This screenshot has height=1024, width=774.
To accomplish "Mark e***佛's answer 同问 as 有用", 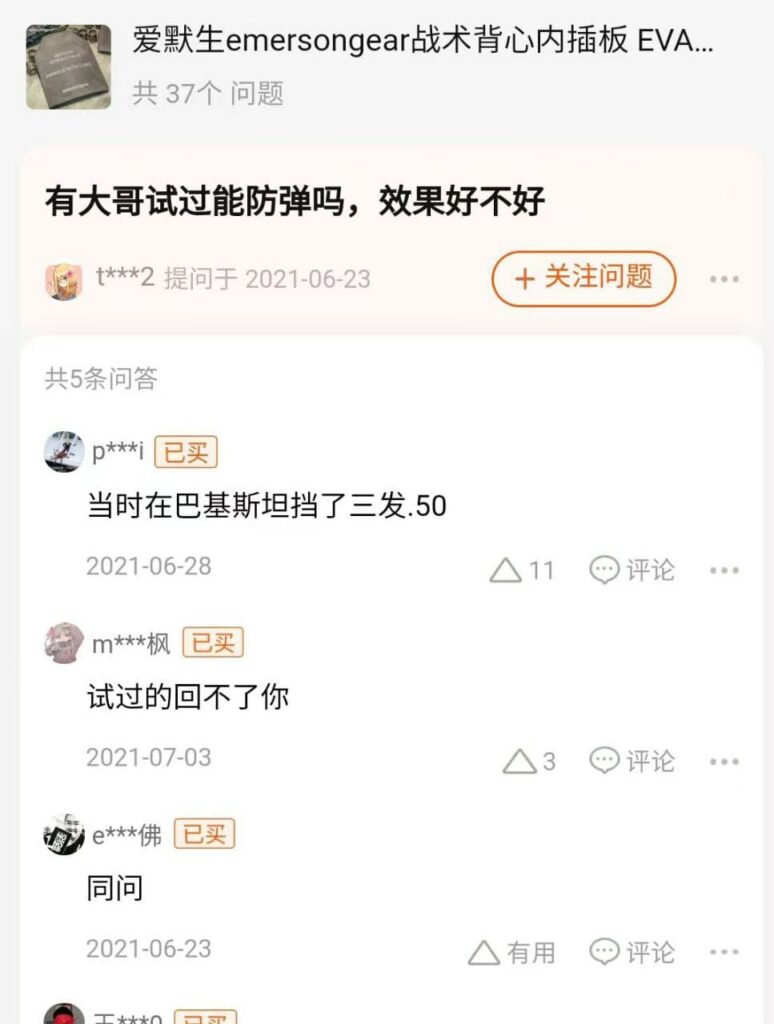I will (511, 953).
